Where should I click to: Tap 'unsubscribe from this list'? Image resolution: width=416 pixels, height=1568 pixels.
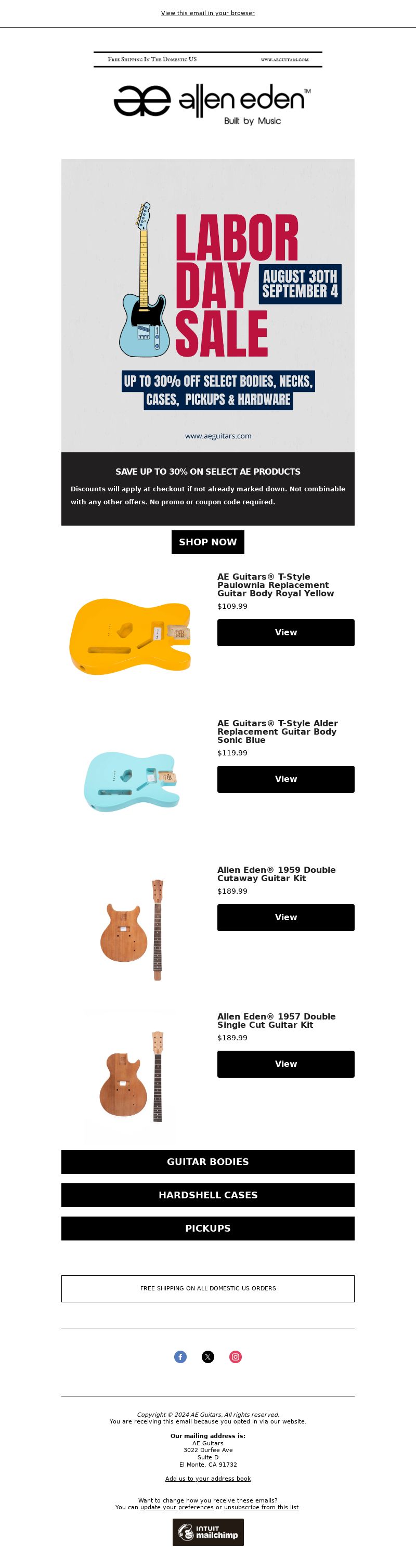tap(261, 1507)
